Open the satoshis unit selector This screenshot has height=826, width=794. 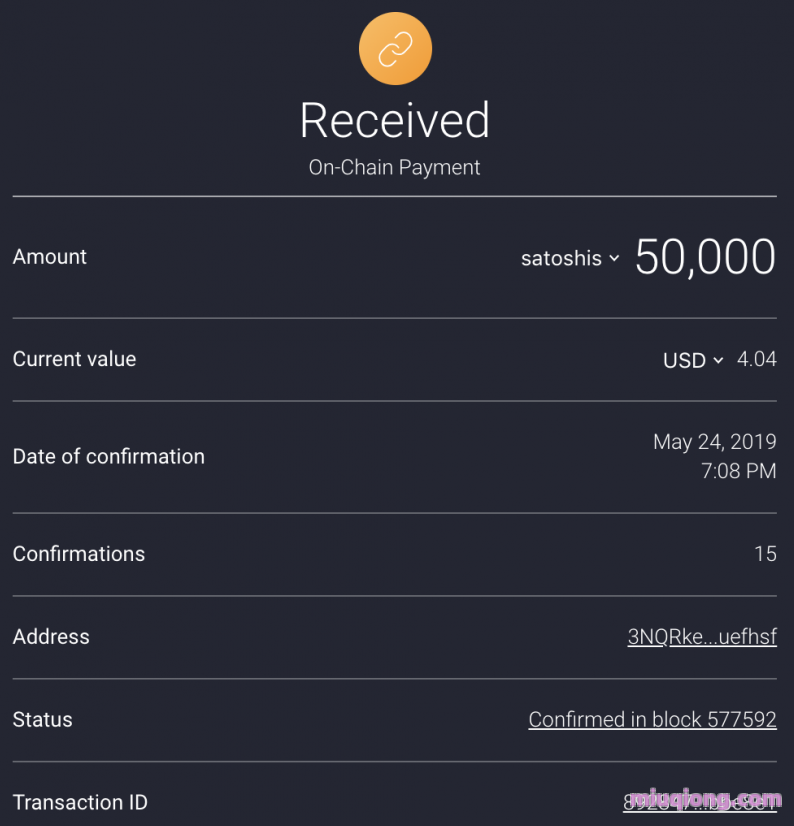point(561,258)
